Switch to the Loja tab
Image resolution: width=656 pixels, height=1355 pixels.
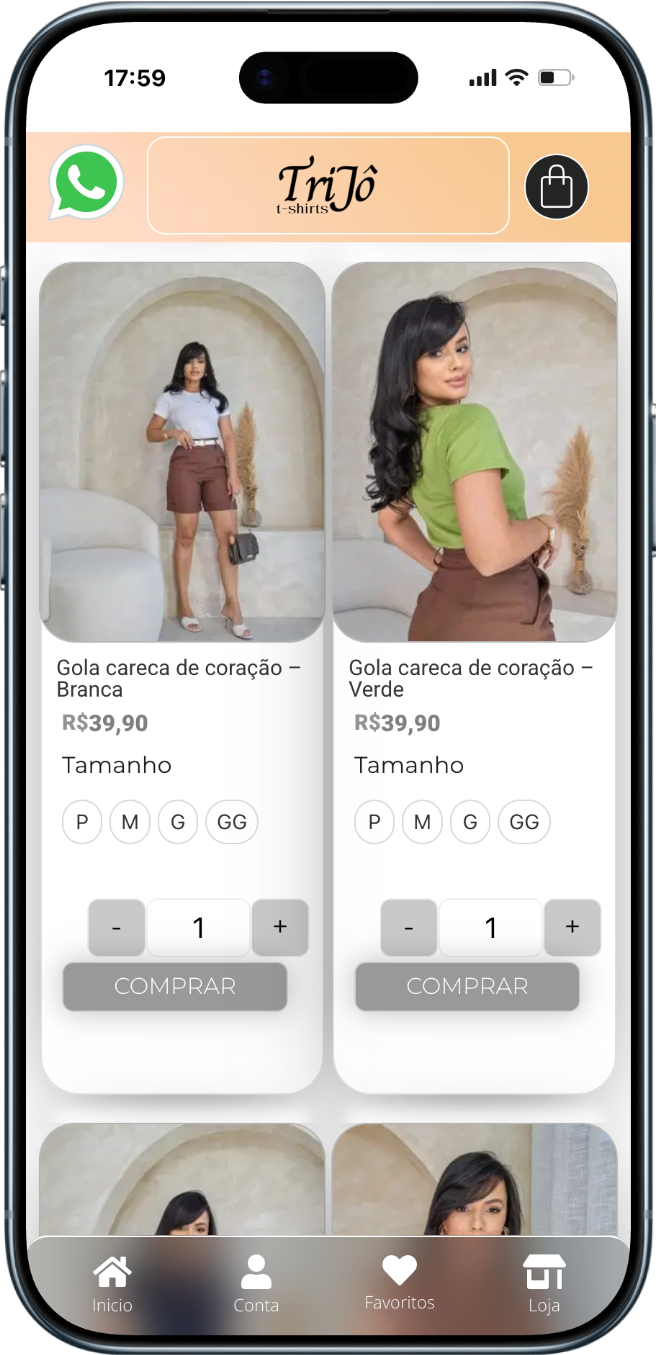544,1284
